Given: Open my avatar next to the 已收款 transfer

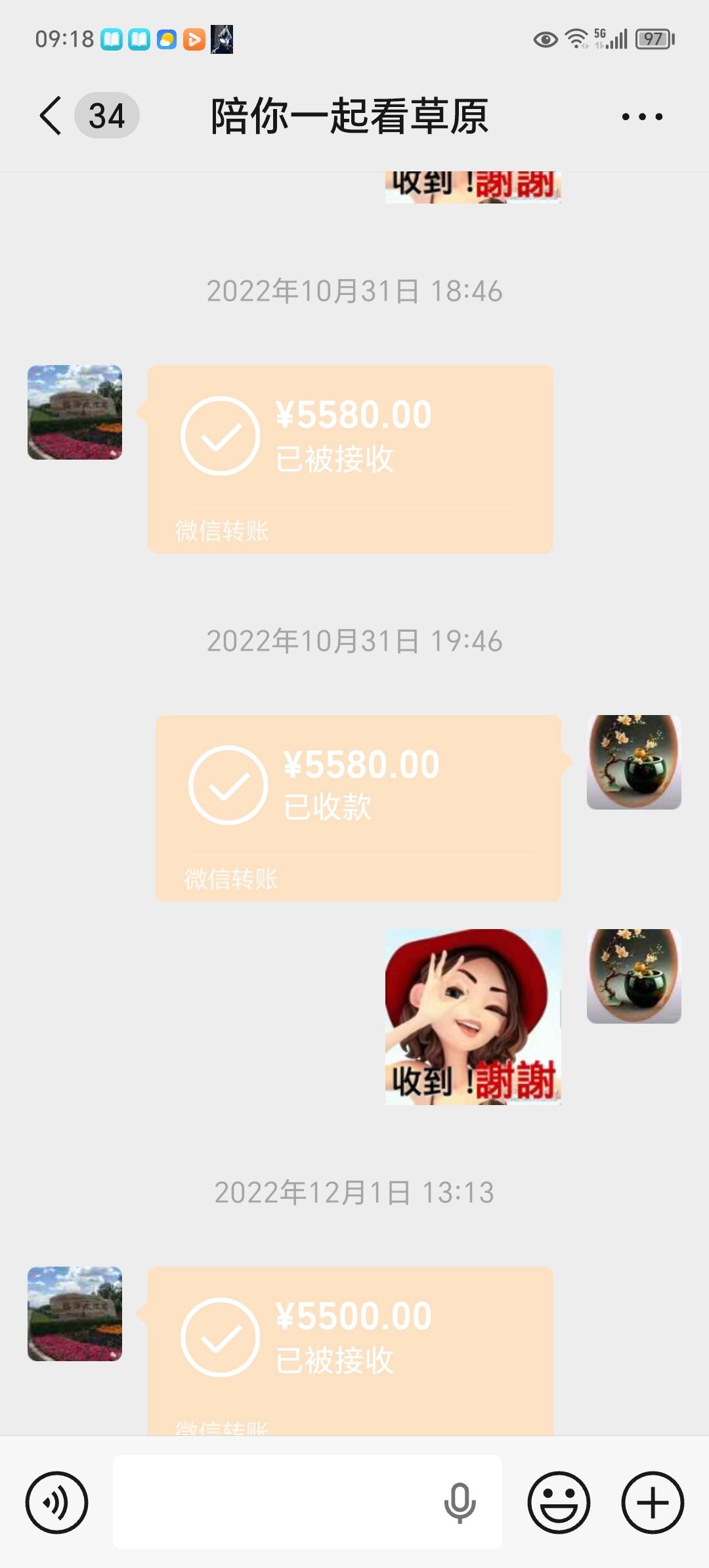Looking at the screenshot, I should pos(634,762).
